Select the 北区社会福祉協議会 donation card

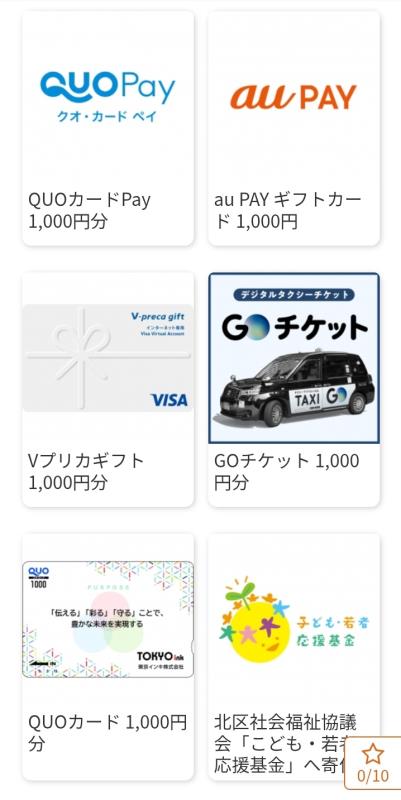pos(294,657)
